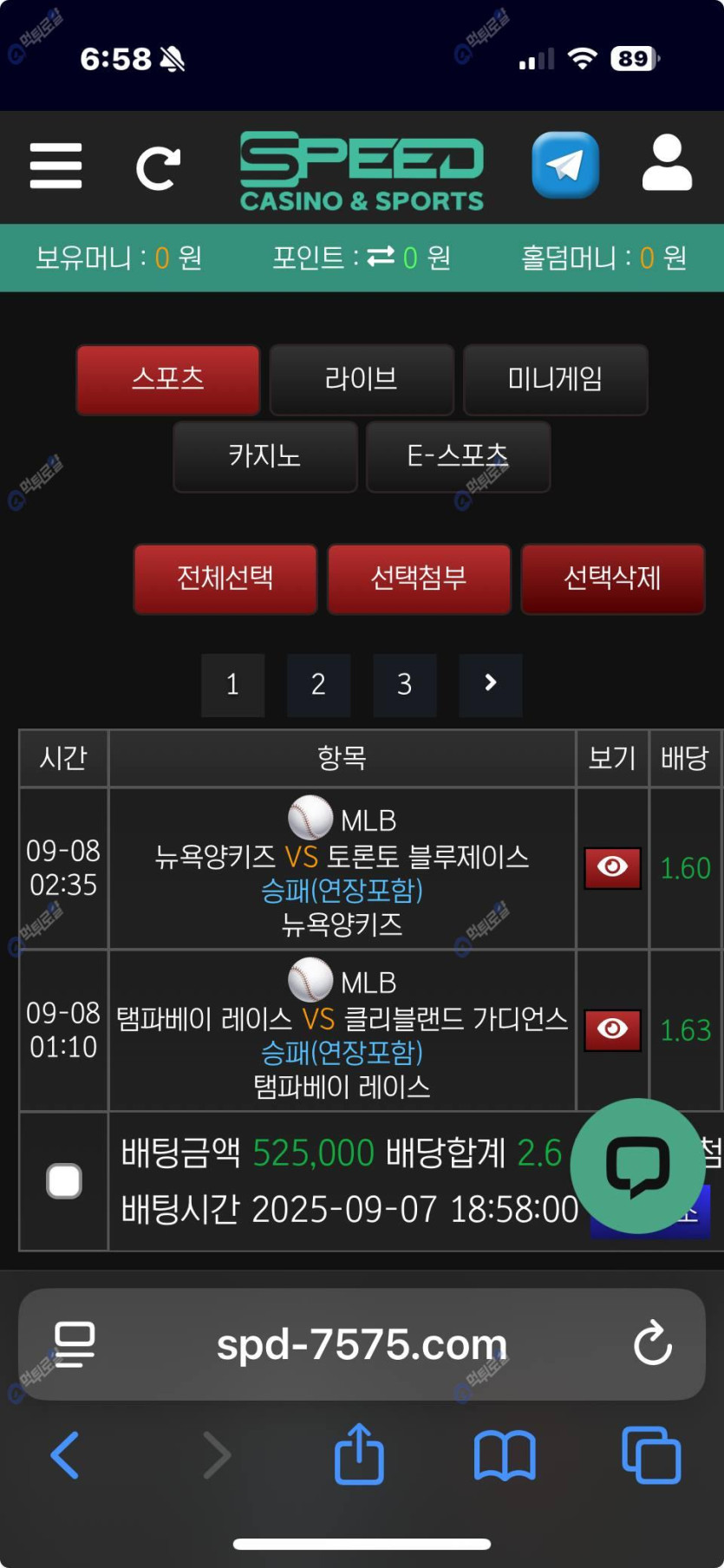The width and height of the screenshot is (724, 1568).
Task: View details of Rays vs Guardians bet
Action: click(x=612, y=1029)
